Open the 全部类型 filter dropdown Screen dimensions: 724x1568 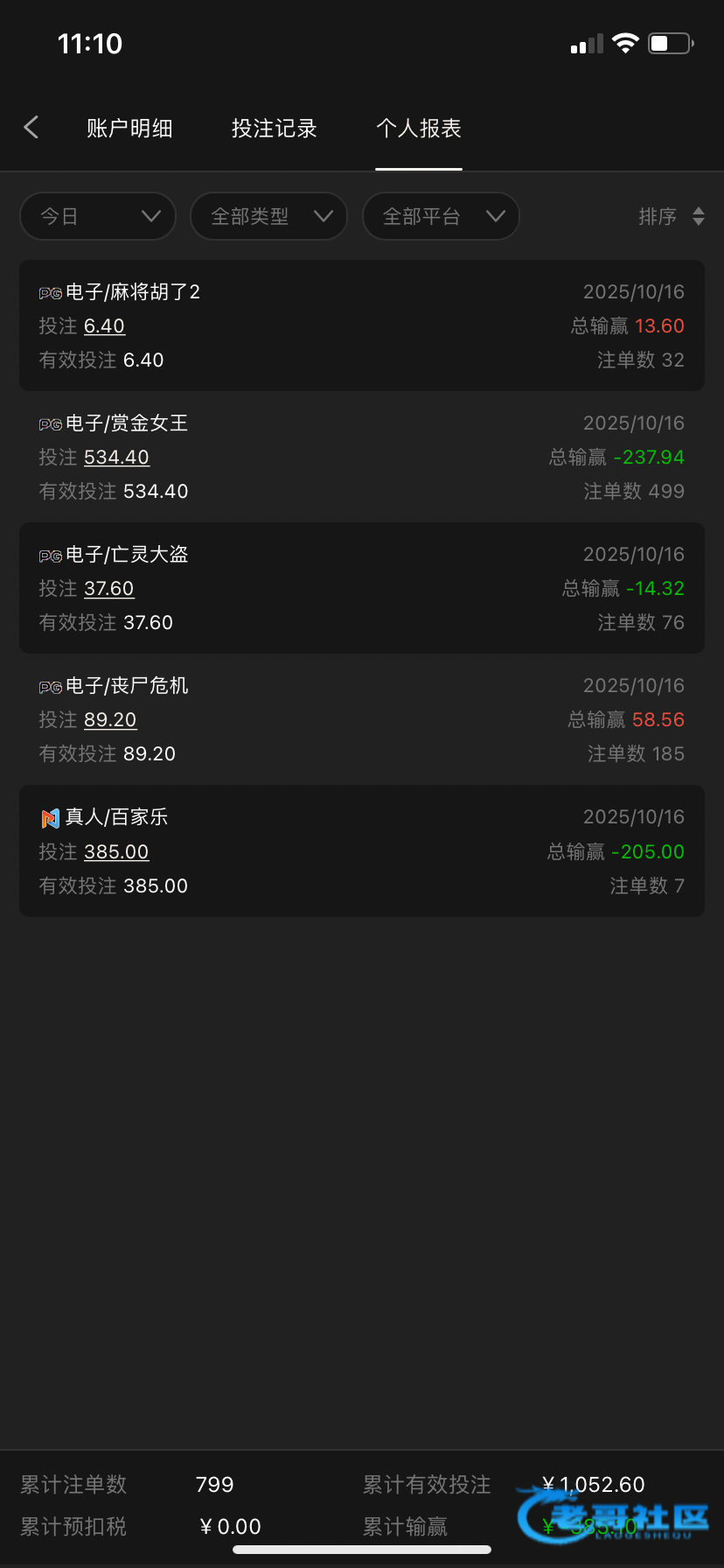point(268,216)
